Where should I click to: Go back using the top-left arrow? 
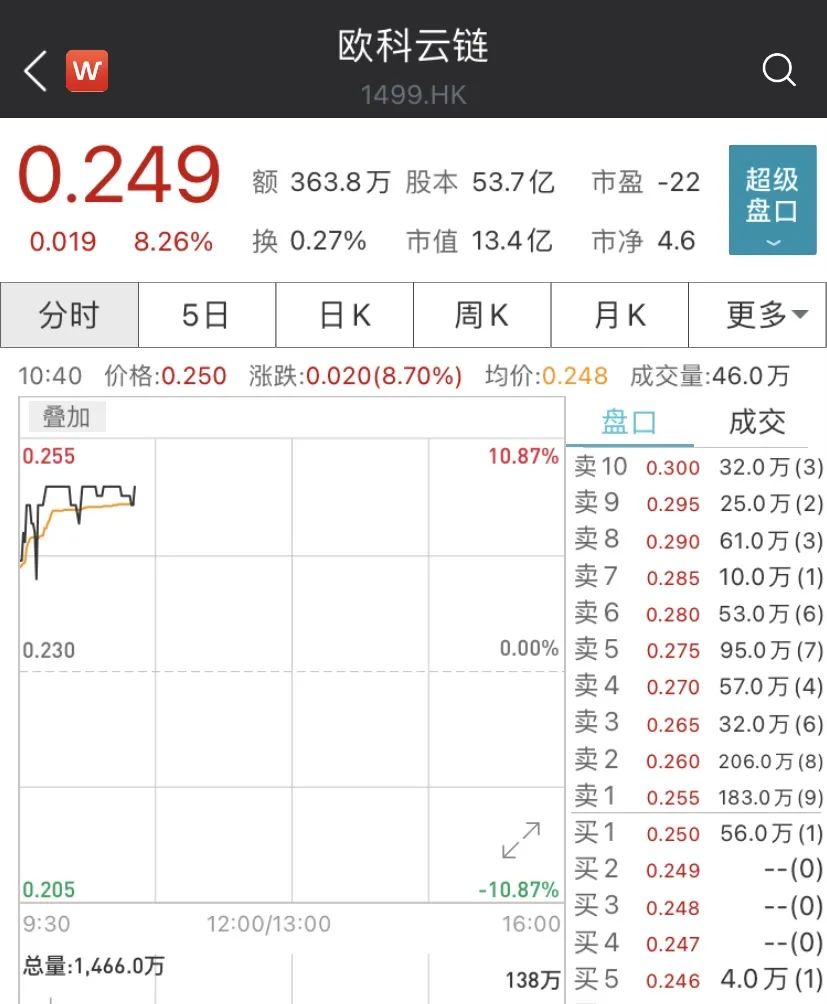pos(36,71)
